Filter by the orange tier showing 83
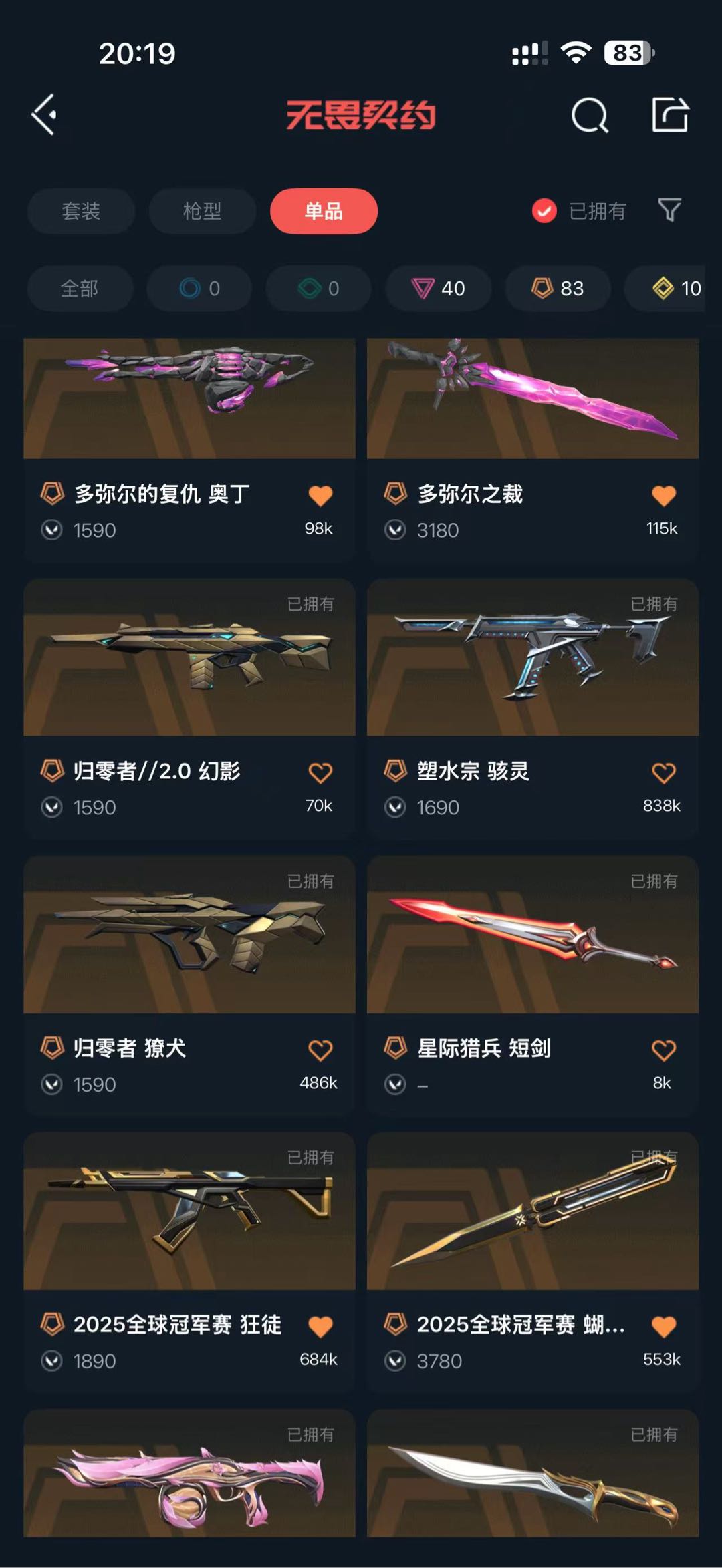722x1568 pixels. 558,289
